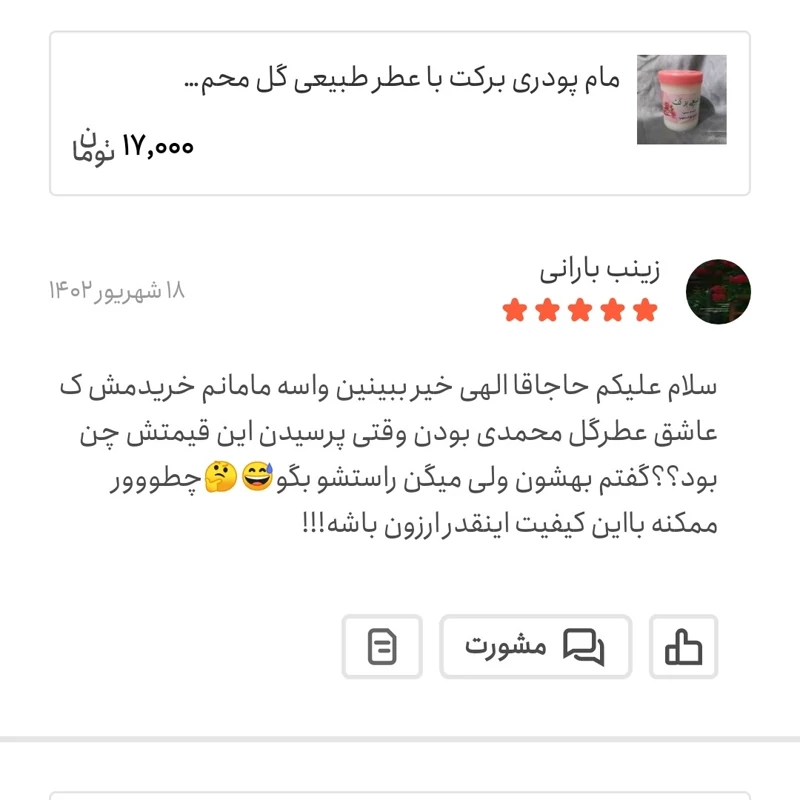800x800 pixels.
Task: Tap the مشورت button under the review
Action: tap(536, 647)
